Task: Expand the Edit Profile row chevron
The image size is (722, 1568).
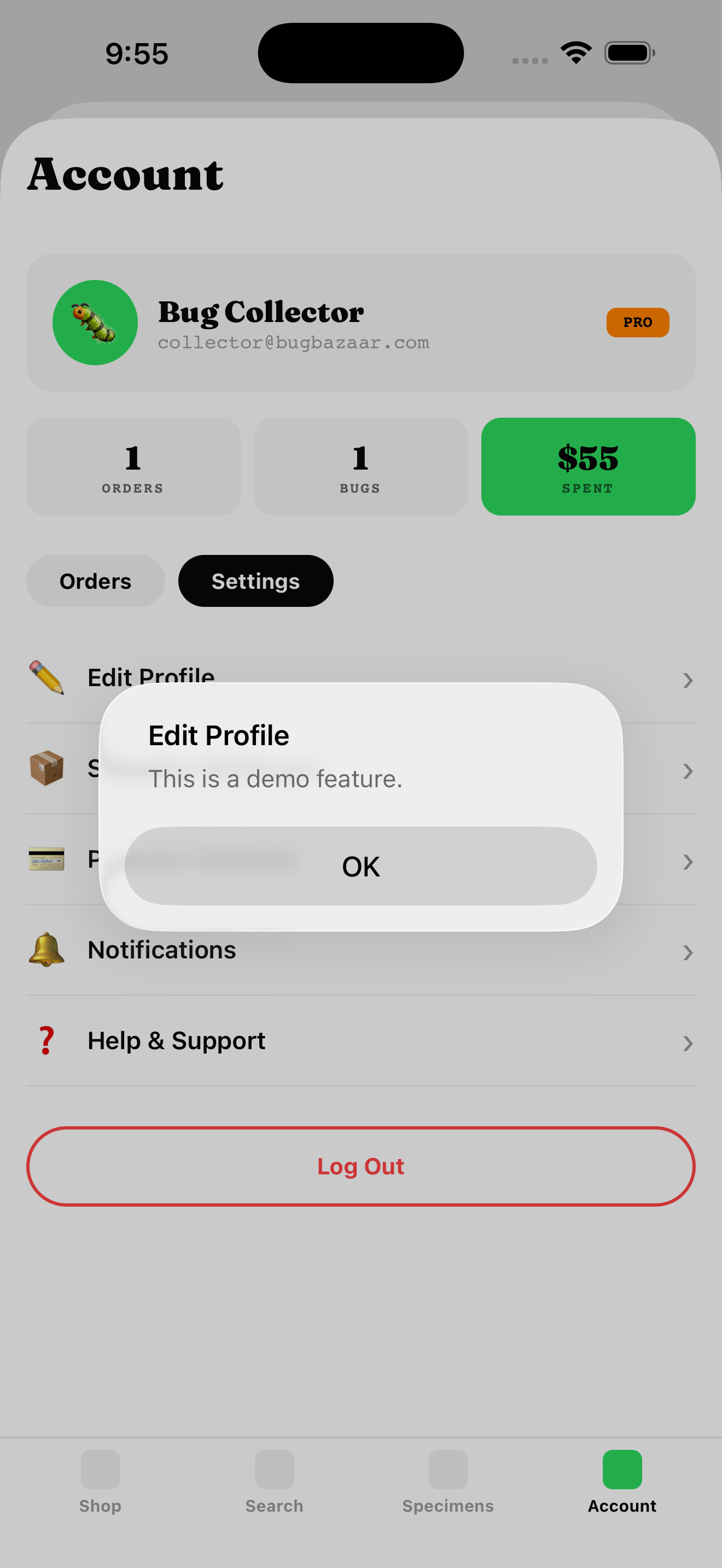Action: [688, 681]
